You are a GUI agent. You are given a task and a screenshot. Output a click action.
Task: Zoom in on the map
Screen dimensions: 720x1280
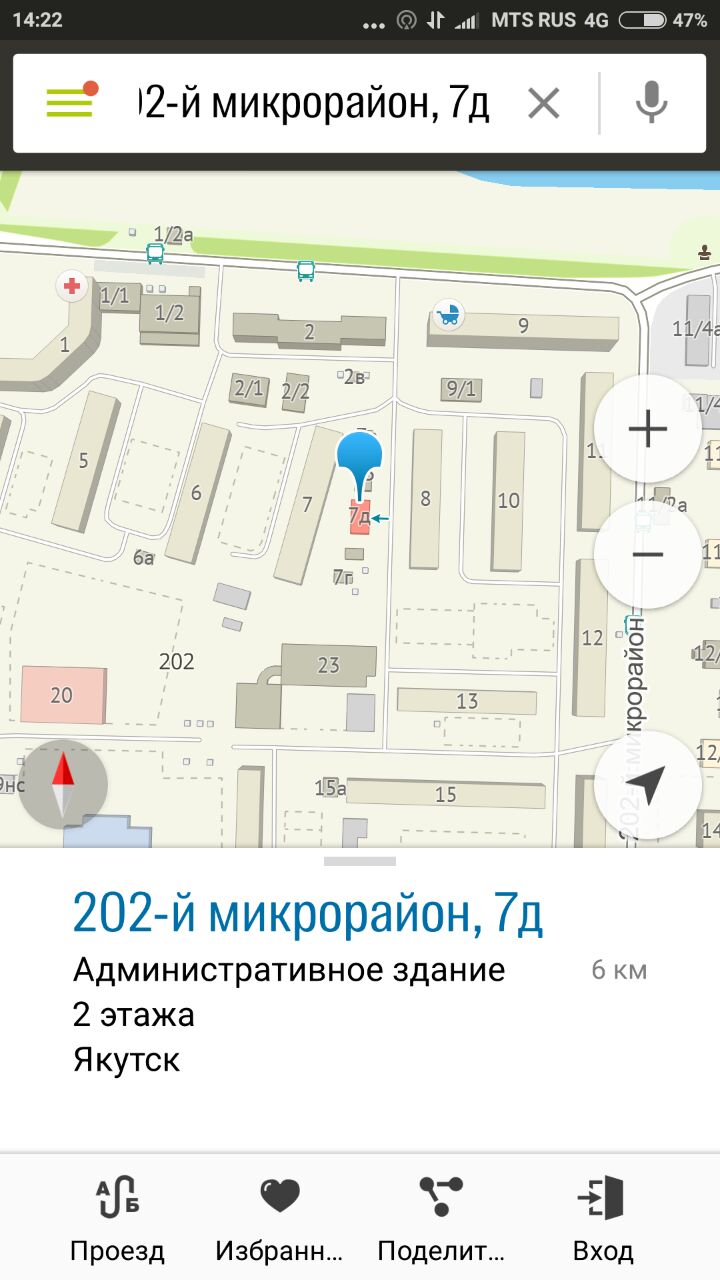coord(647,430)
